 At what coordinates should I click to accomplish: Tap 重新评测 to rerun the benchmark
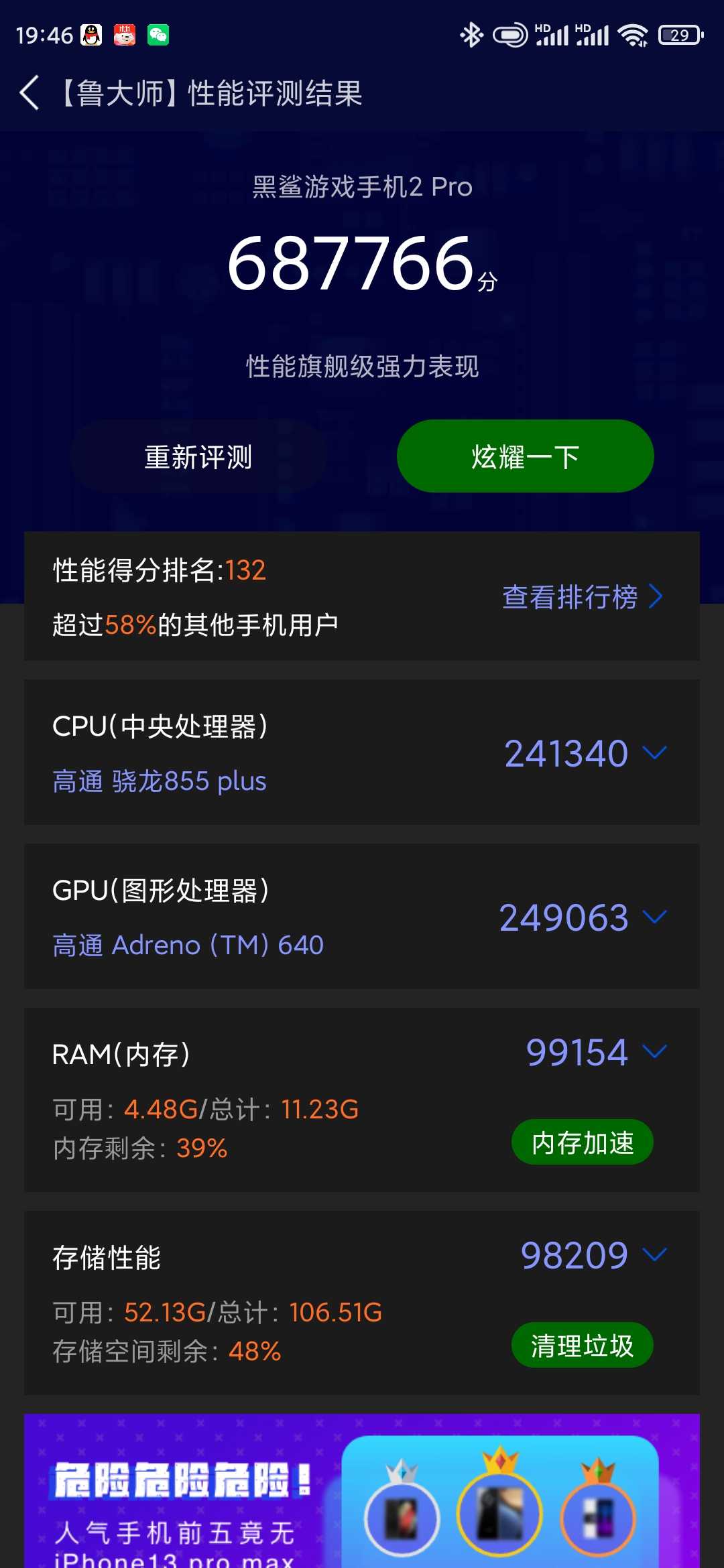(x=198, y=457)
